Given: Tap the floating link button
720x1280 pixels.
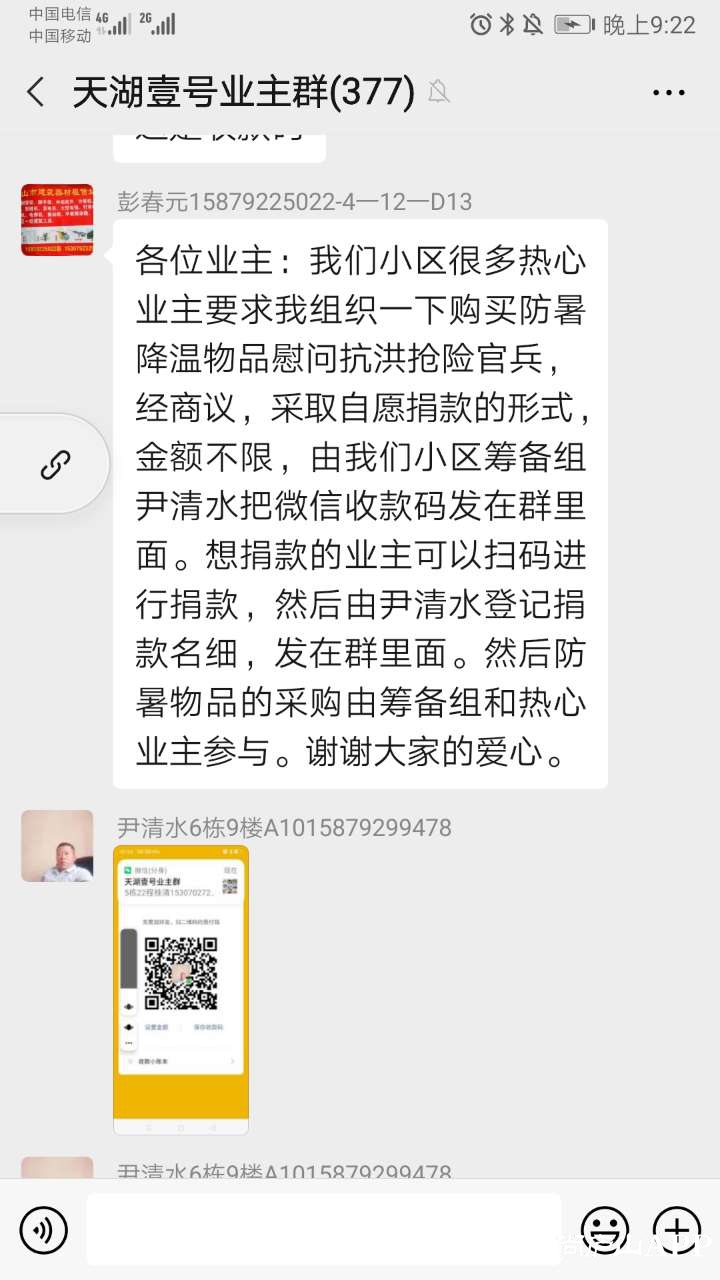Looking at the screenshot, I should pyautogui.click(x=55, y=464).
